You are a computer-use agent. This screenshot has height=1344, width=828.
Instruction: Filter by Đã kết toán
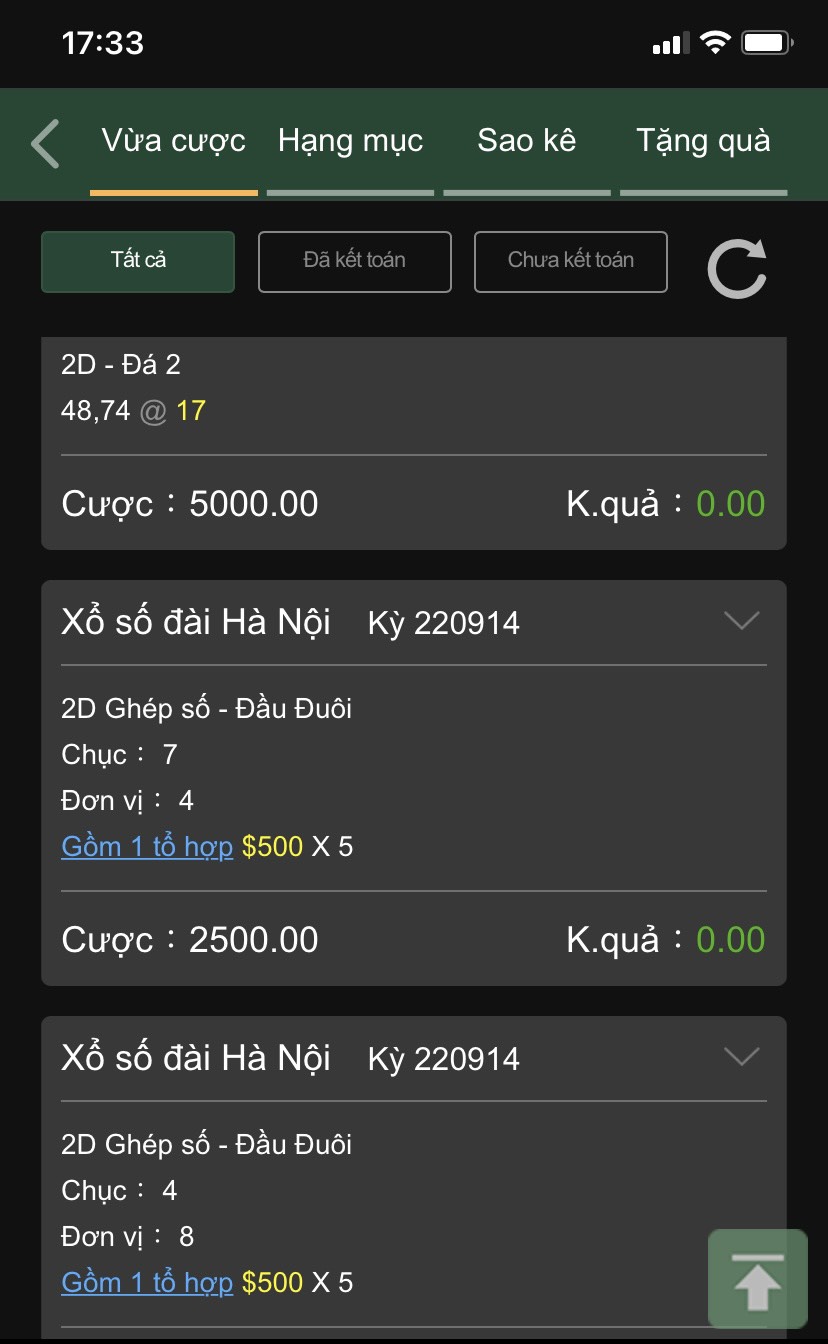click(355, 262)
